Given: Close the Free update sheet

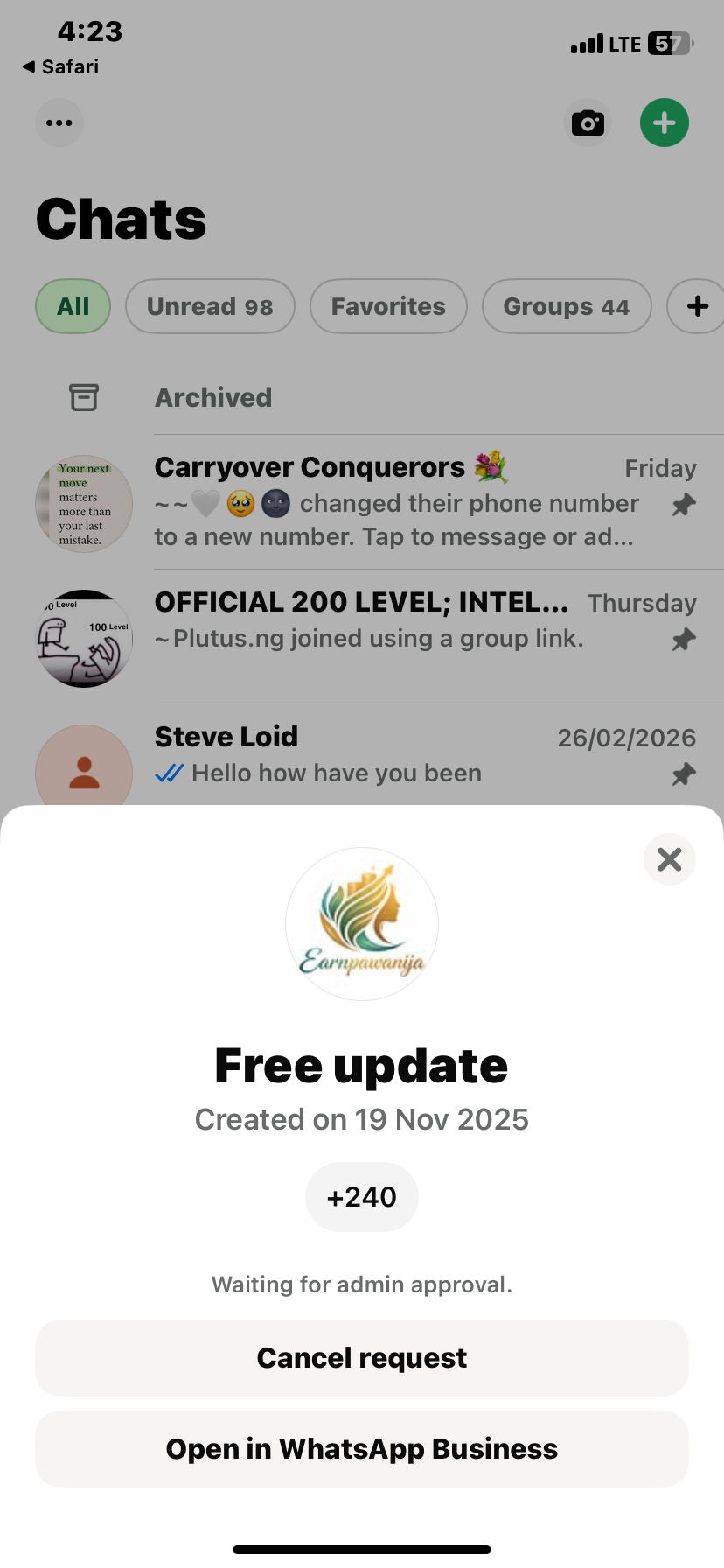Looking at the screenshot, I should [669, 859].
